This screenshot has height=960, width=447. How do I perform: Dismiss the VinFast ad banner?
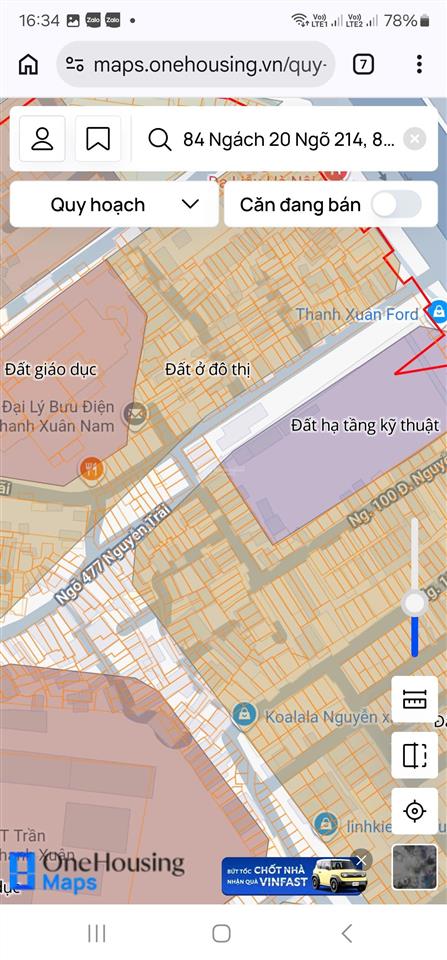[361, 861]
